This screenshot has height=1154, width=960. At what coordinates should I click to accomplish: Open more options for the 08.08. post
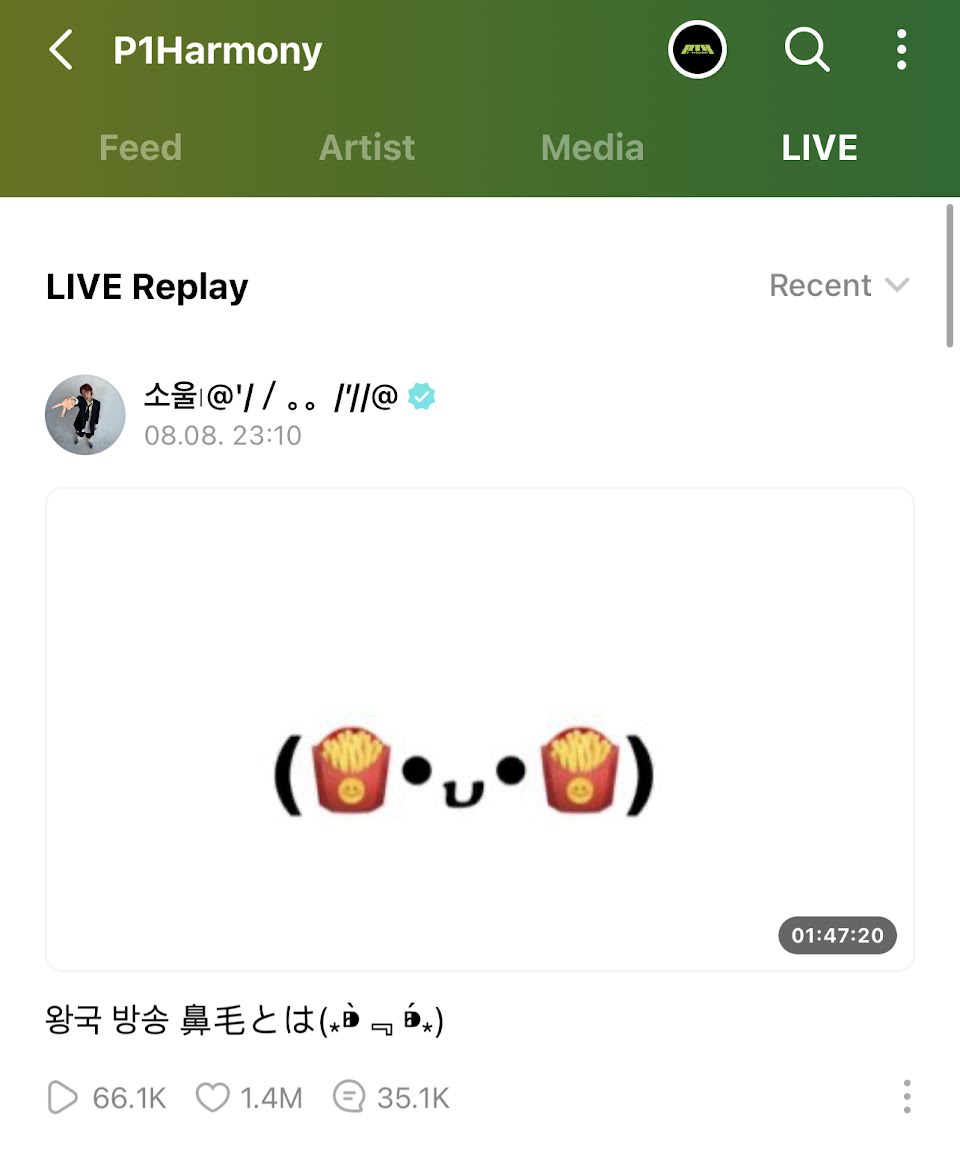click(x=907, y=1097)
